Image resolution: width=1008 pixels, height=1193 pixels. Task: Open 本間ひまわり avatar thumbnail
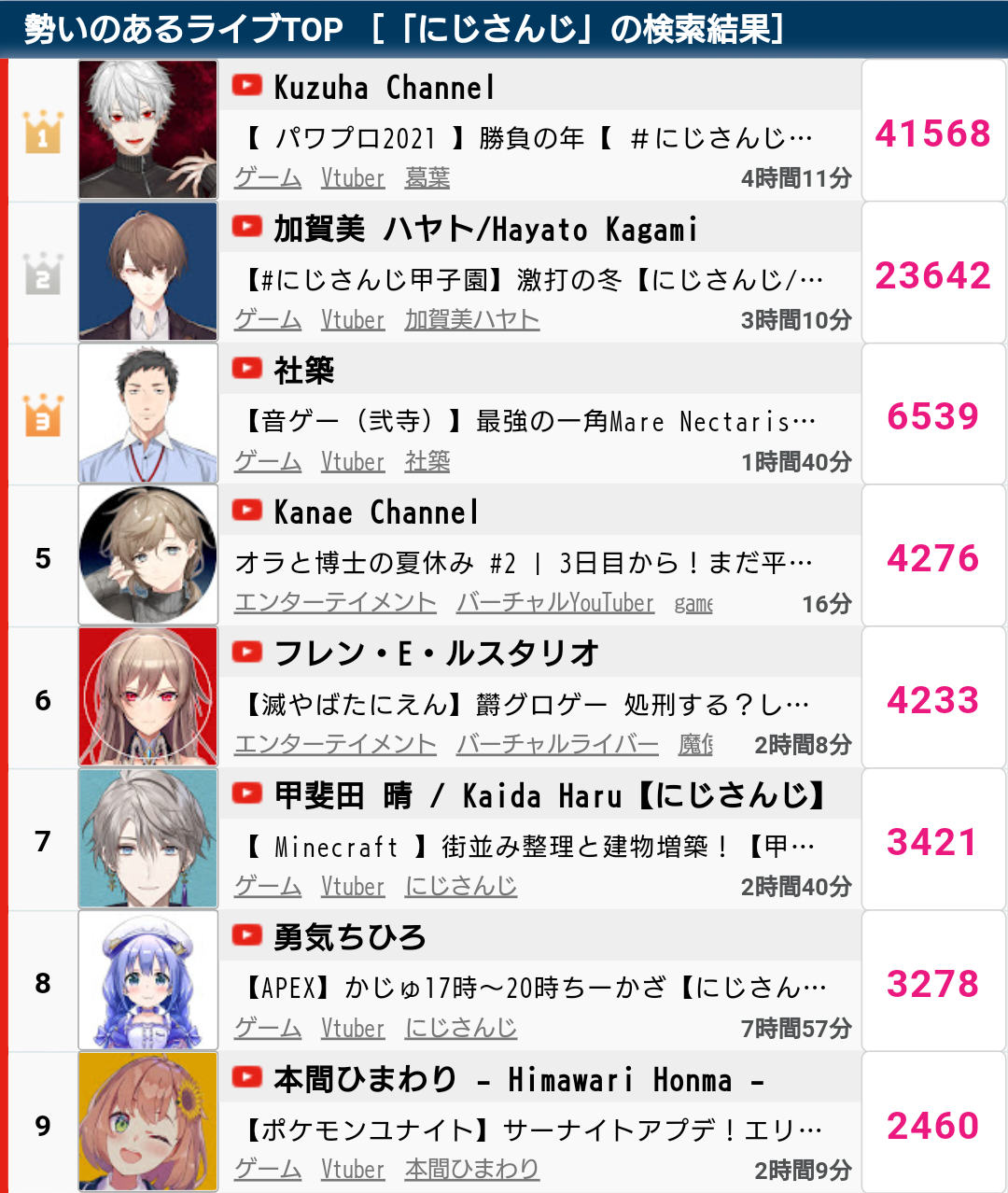point(147,1121)
